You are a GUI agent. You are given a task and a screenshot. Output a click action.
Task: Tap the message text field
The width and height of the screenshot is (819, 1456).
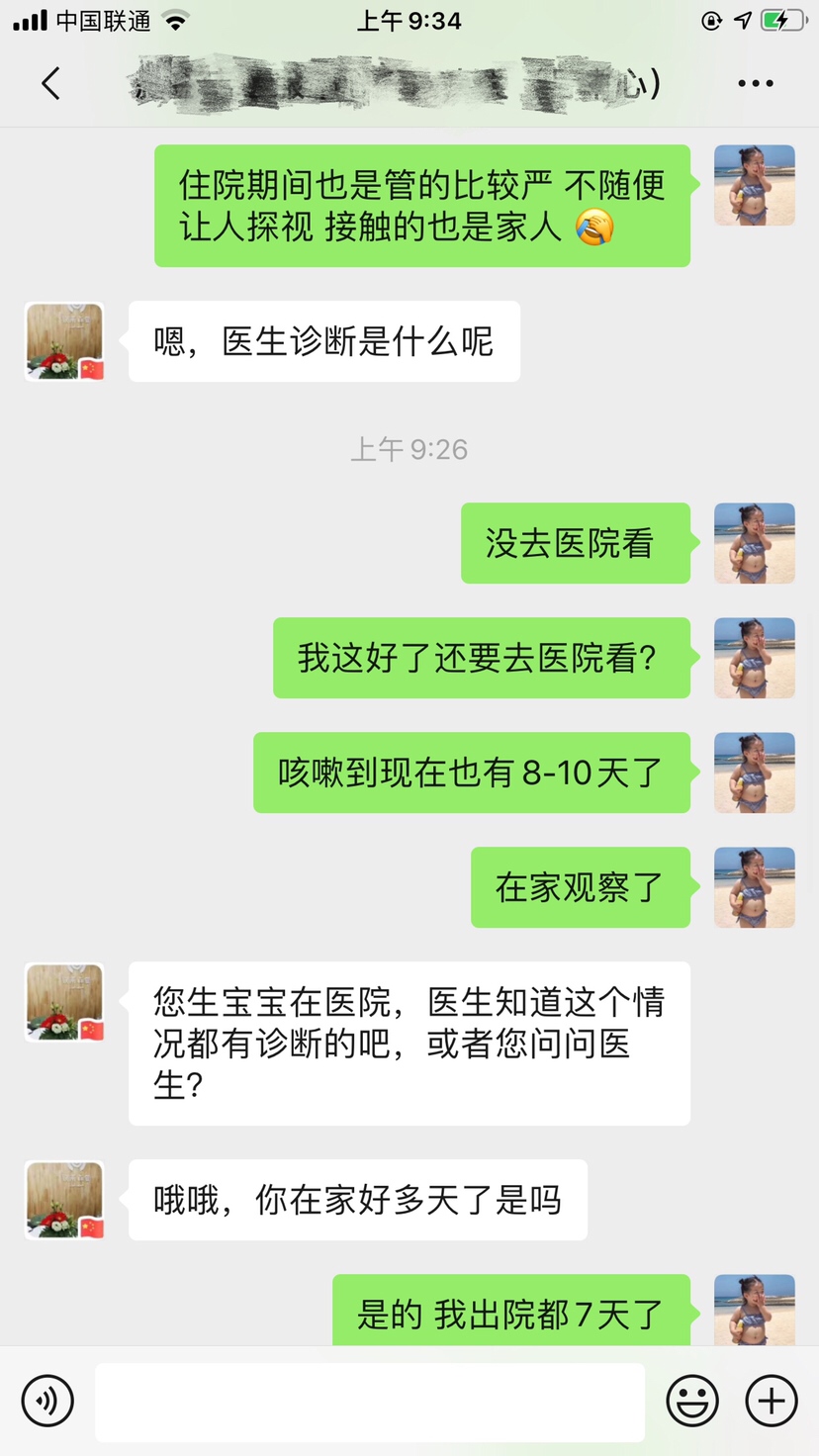(x=370, y=1401)
